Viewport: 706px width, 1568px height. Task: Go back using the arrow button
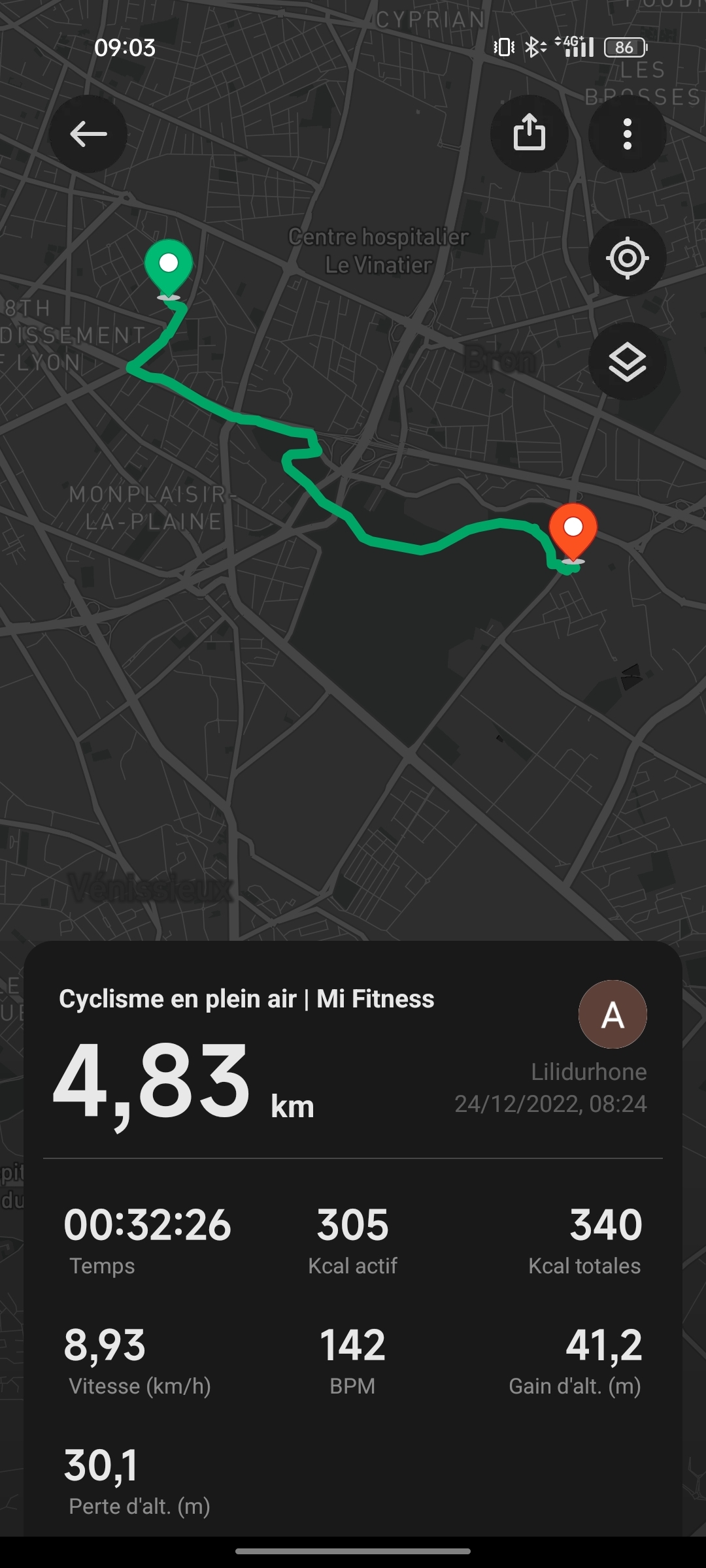pos(88,135)
